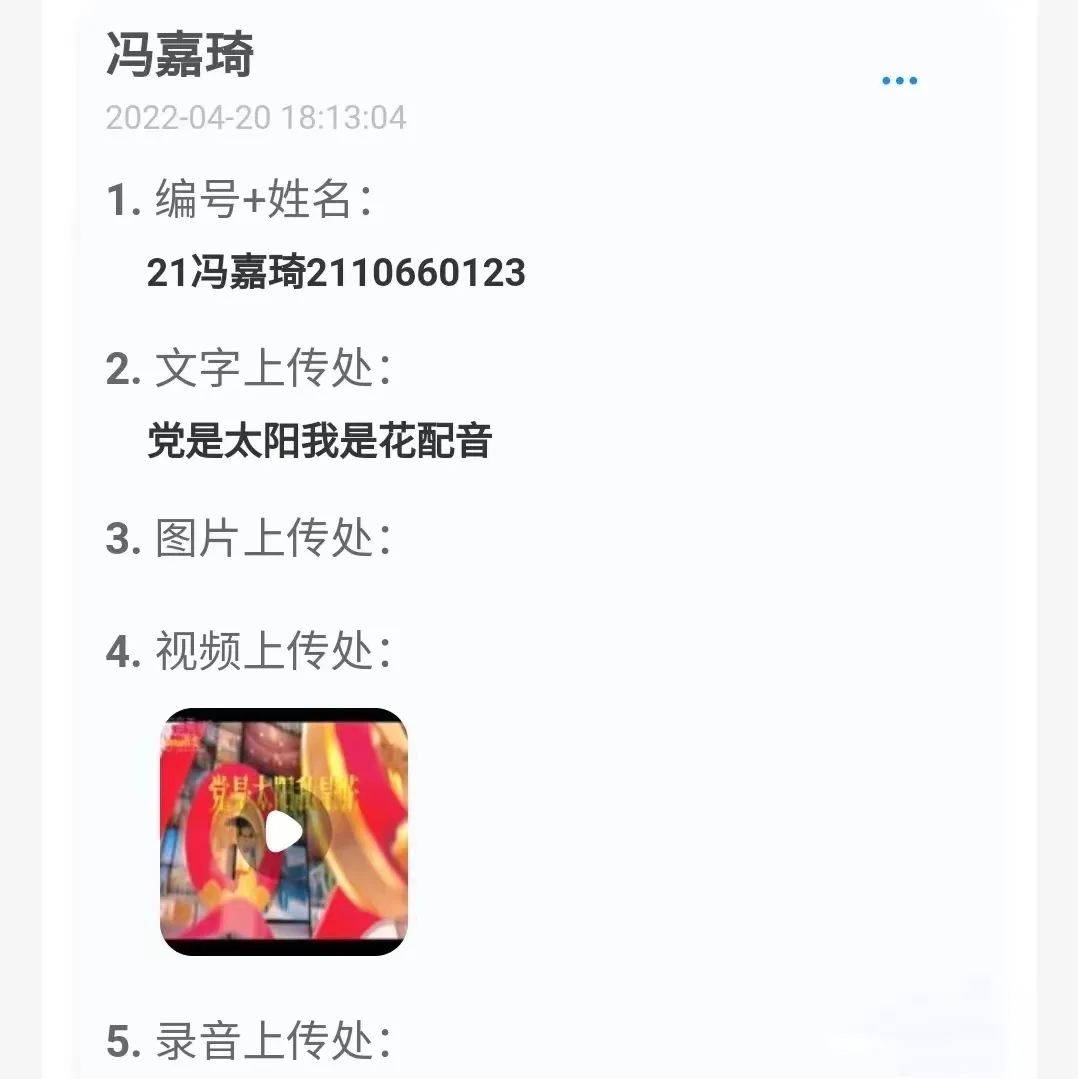Open the three-dot more options menu
The width and height of the screenshot is (1078, 1079).
pyautogui.click(x=899, y=80)
